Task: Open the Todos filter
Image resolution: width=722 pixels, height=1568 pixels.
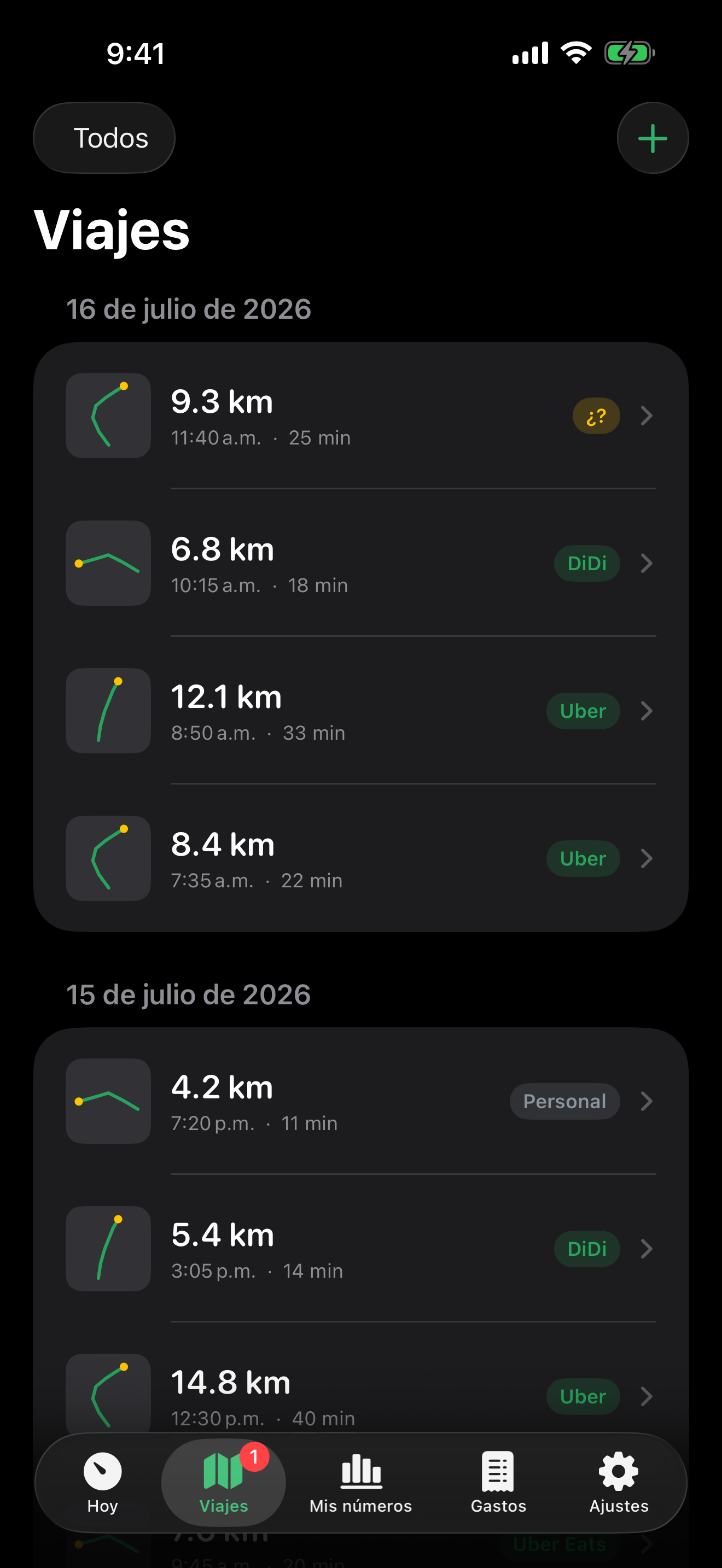Action: [x=104, y=138]
